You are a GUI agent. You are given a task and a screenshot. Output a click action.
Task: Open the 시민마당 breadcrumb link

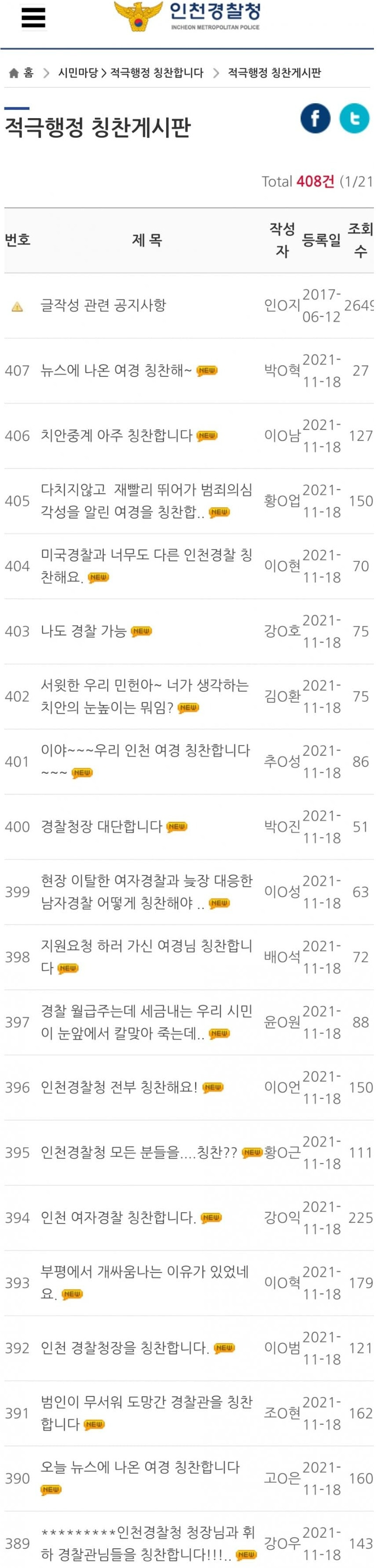(x=77, y=73)
